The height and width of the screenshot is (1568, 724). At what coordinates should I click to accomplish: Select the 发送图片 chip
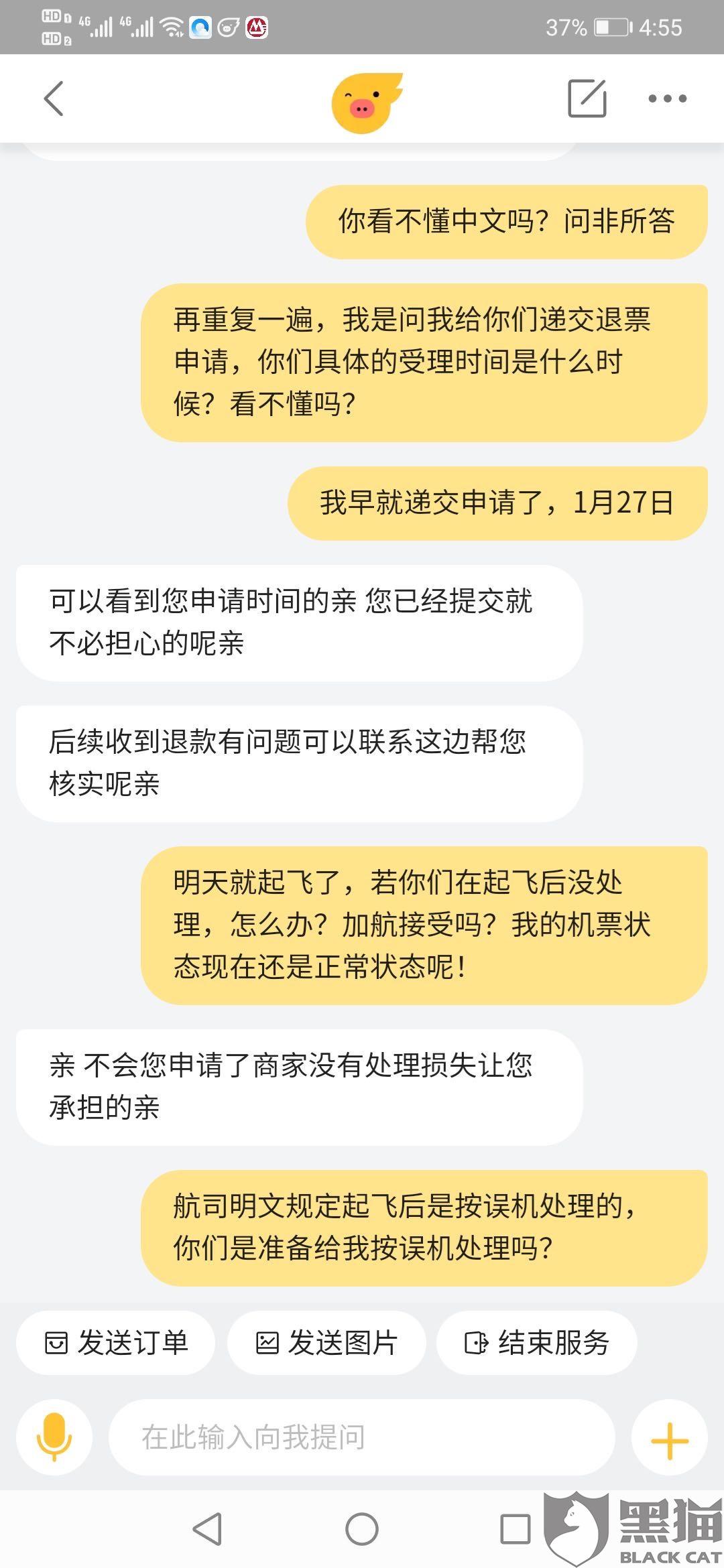326,1343
